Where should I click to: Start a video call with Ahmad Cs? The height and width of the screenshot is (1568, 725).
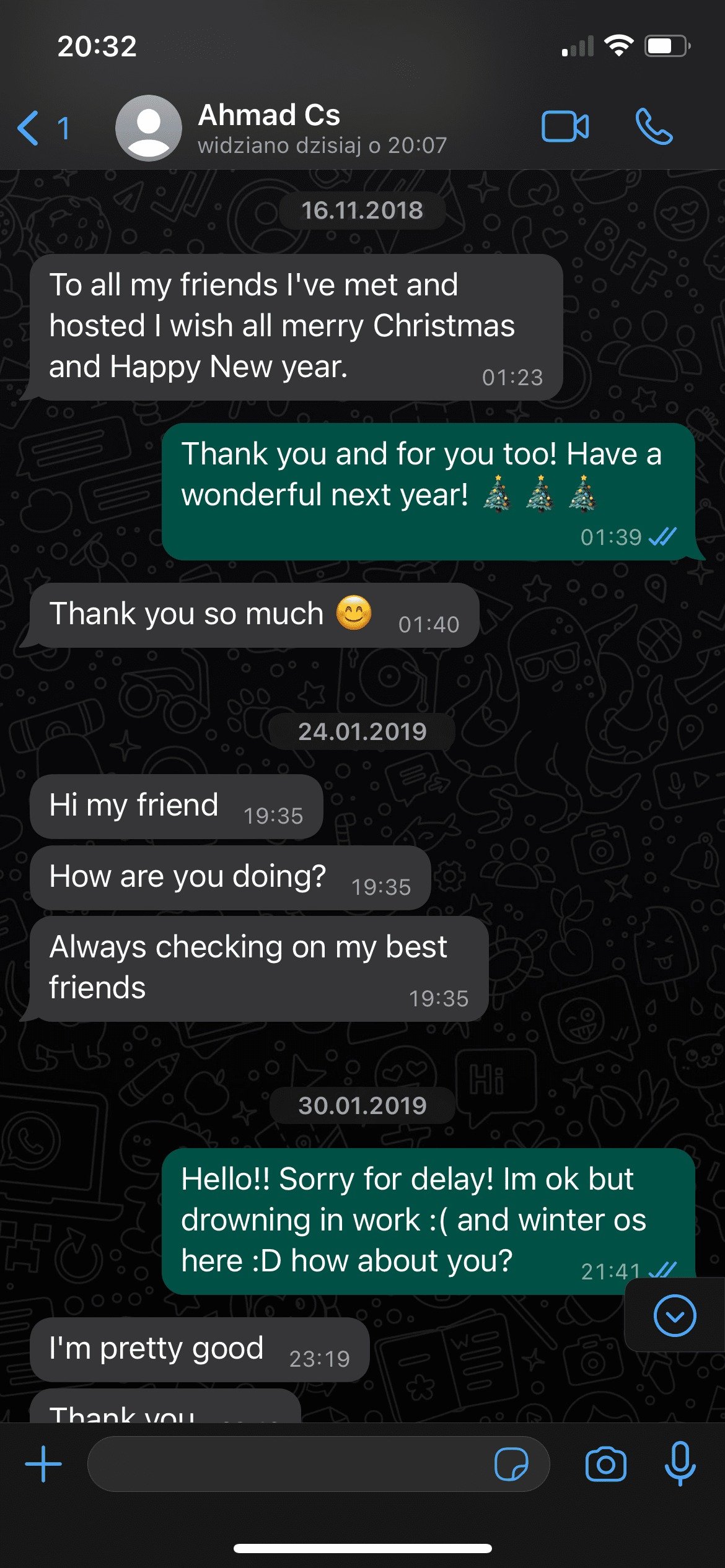(565, 127)
